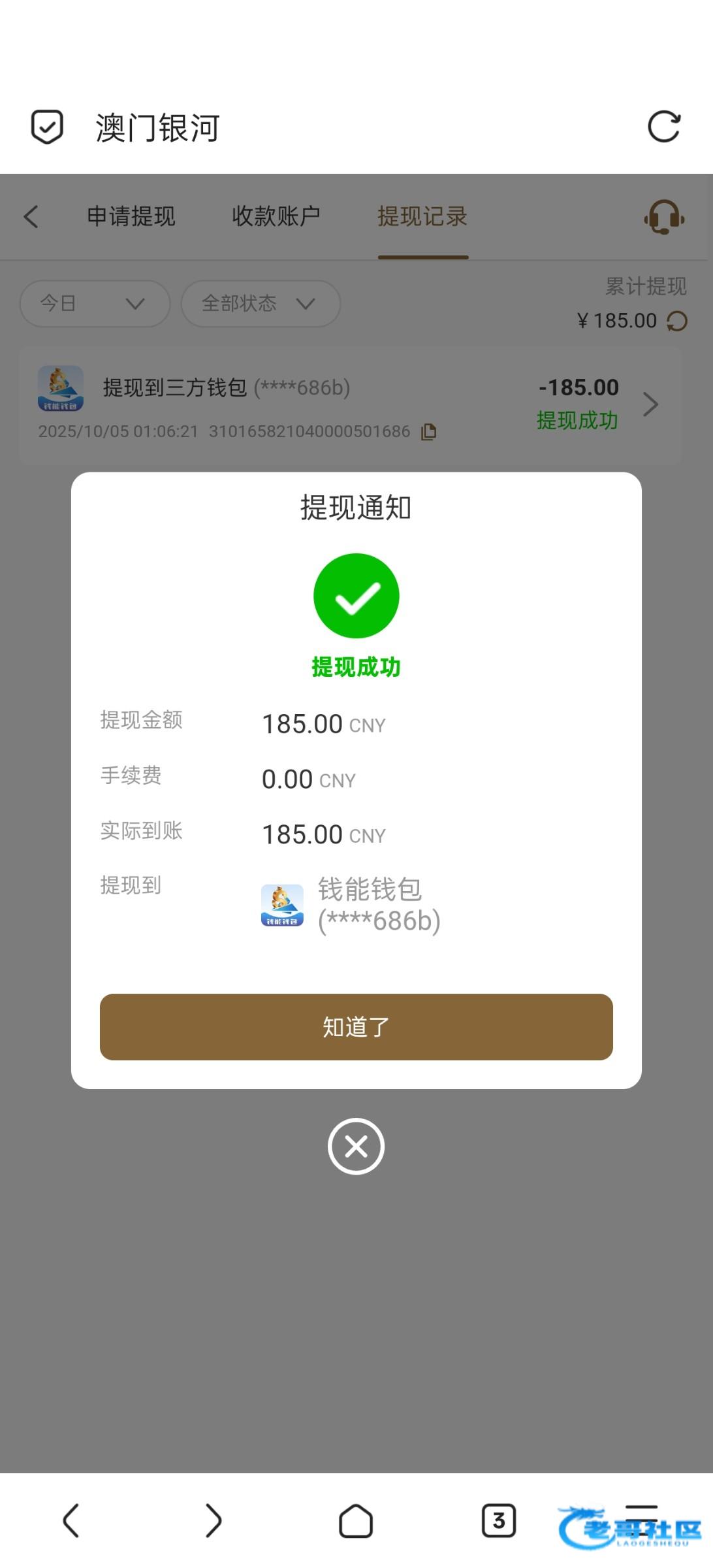This screenshot has width=713, height=1568.
Task: Dismiss the withdrawal notification with X
Action: point(356,1146)
